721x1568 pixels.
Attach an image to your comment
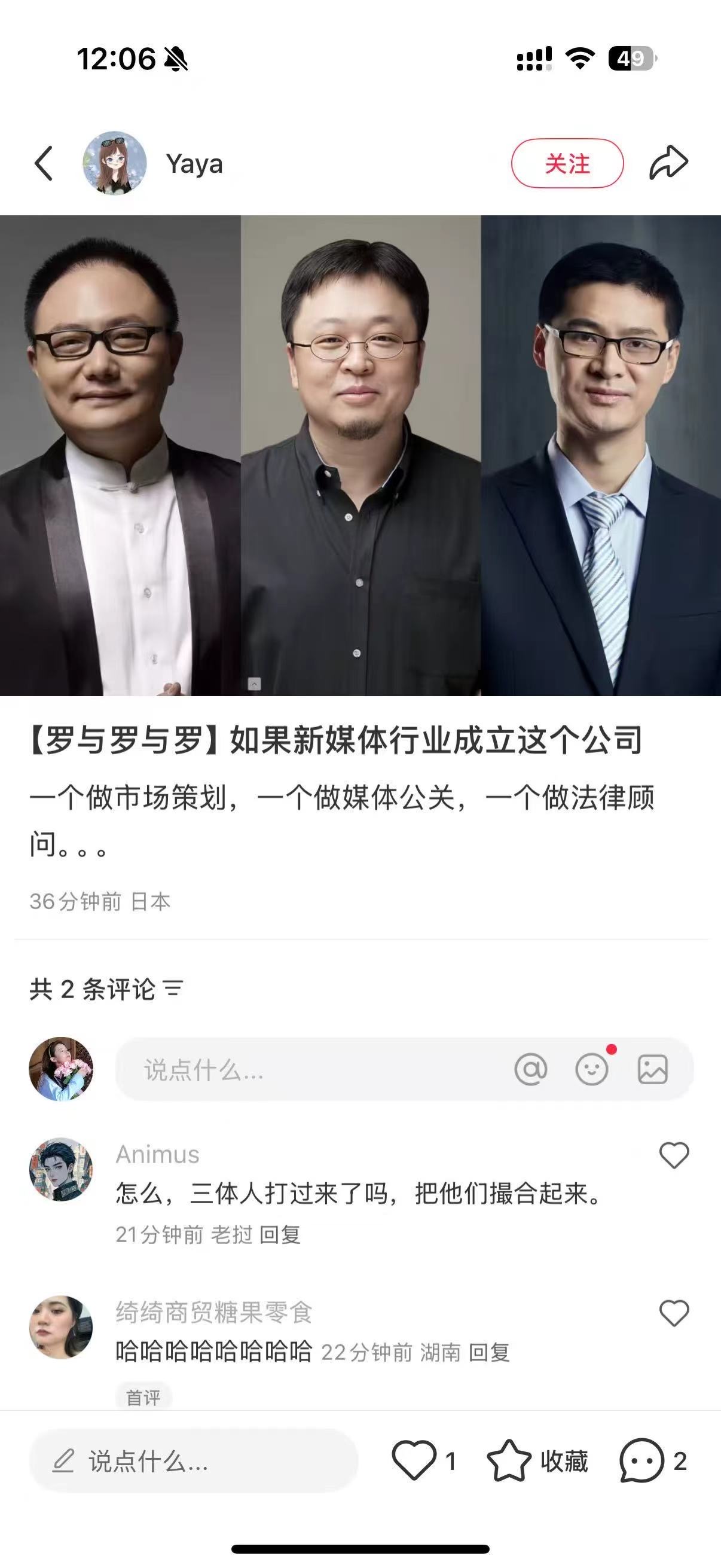[x=653, y=1069]
